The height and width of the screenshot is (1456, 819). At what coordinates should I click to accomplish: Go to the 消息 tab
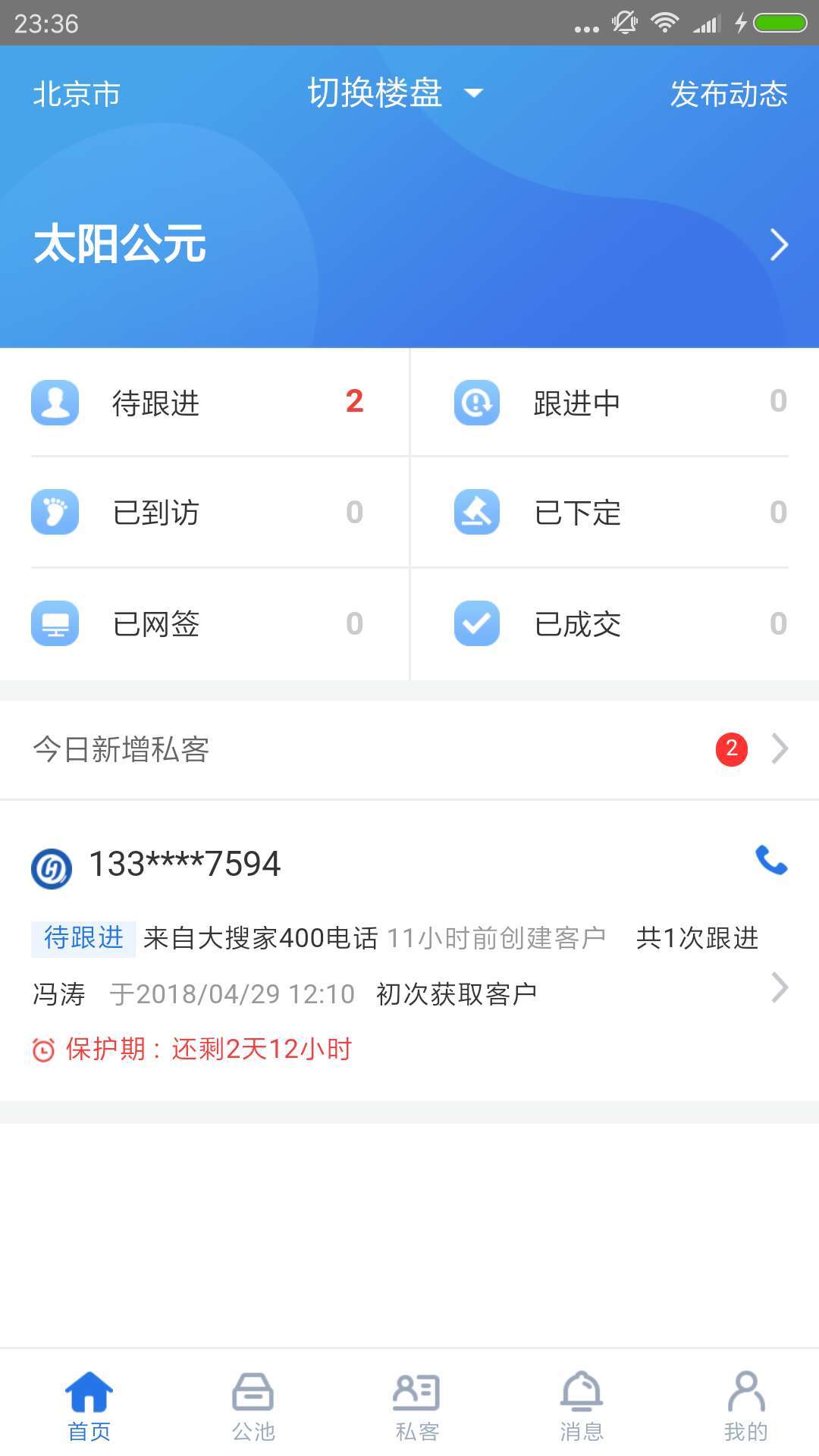coord(582,1407)
